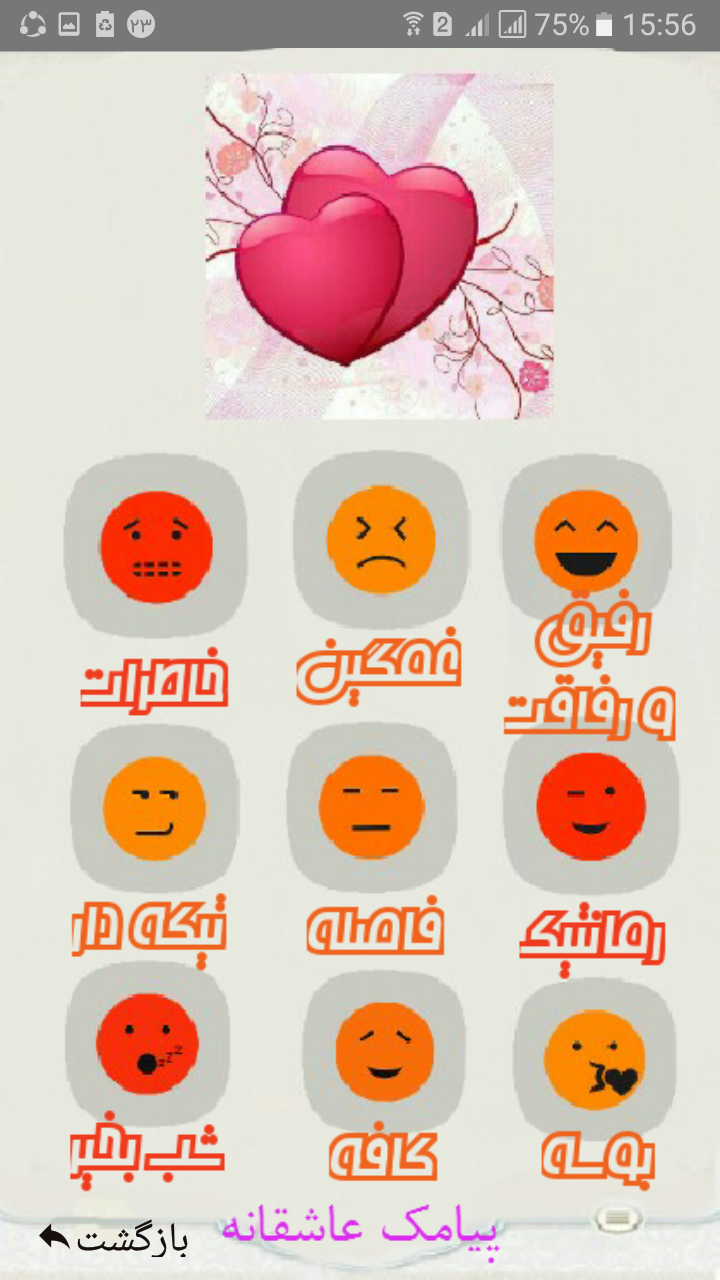Select the شب بخیر sleeping face category
This screenshot has width=720, height=1280.
coord(147,1045)
